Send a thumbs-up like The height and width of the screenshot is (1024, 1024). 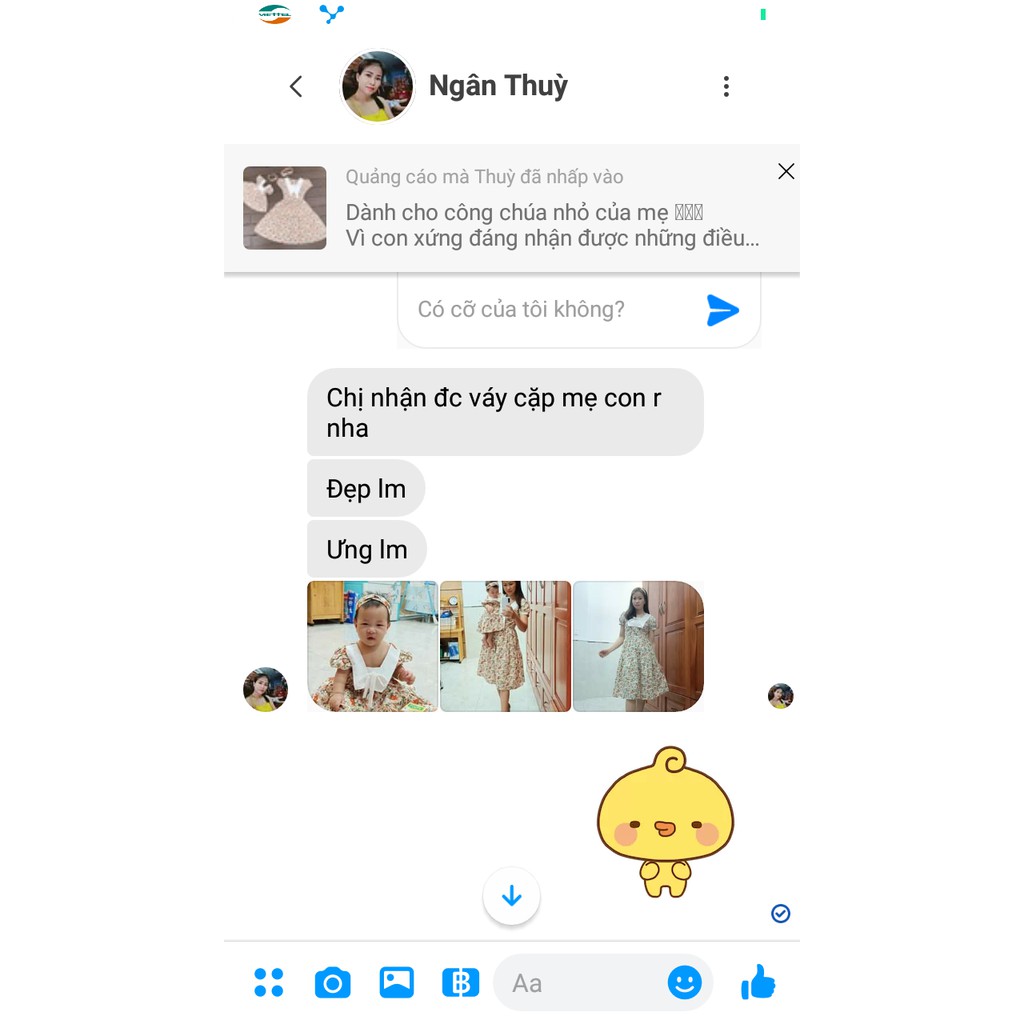[758, 983]
